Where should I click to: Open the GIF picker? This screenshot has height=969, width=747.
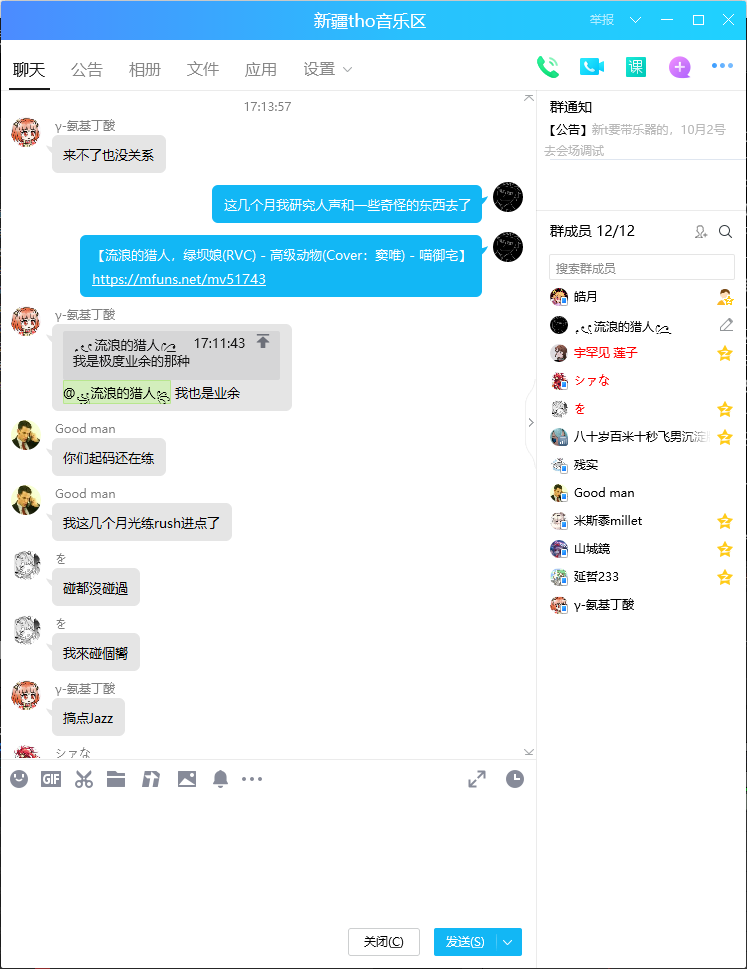[x=51, y=779]
